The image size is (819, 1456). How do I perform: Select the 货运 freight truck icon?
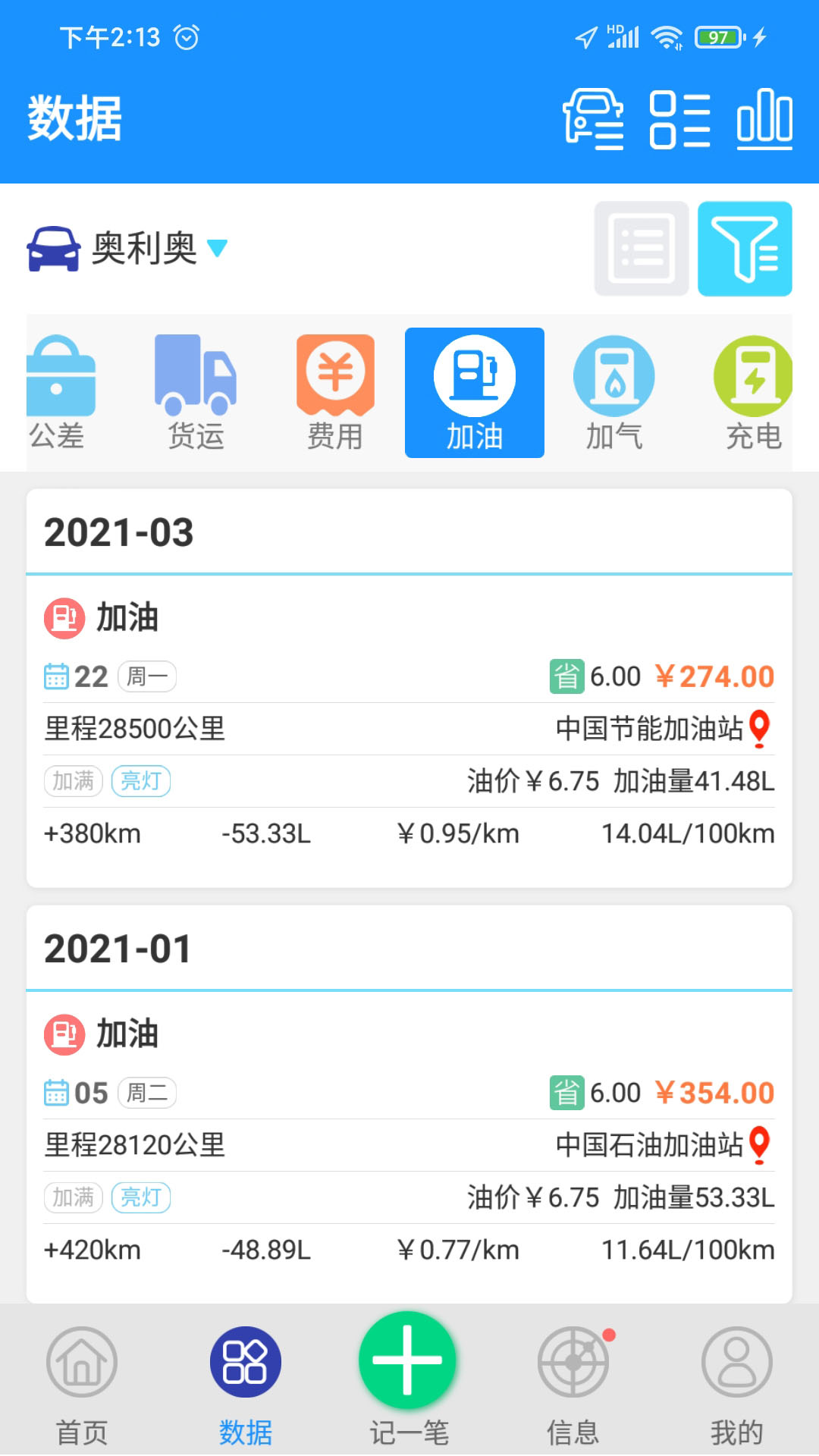point(196,391)
